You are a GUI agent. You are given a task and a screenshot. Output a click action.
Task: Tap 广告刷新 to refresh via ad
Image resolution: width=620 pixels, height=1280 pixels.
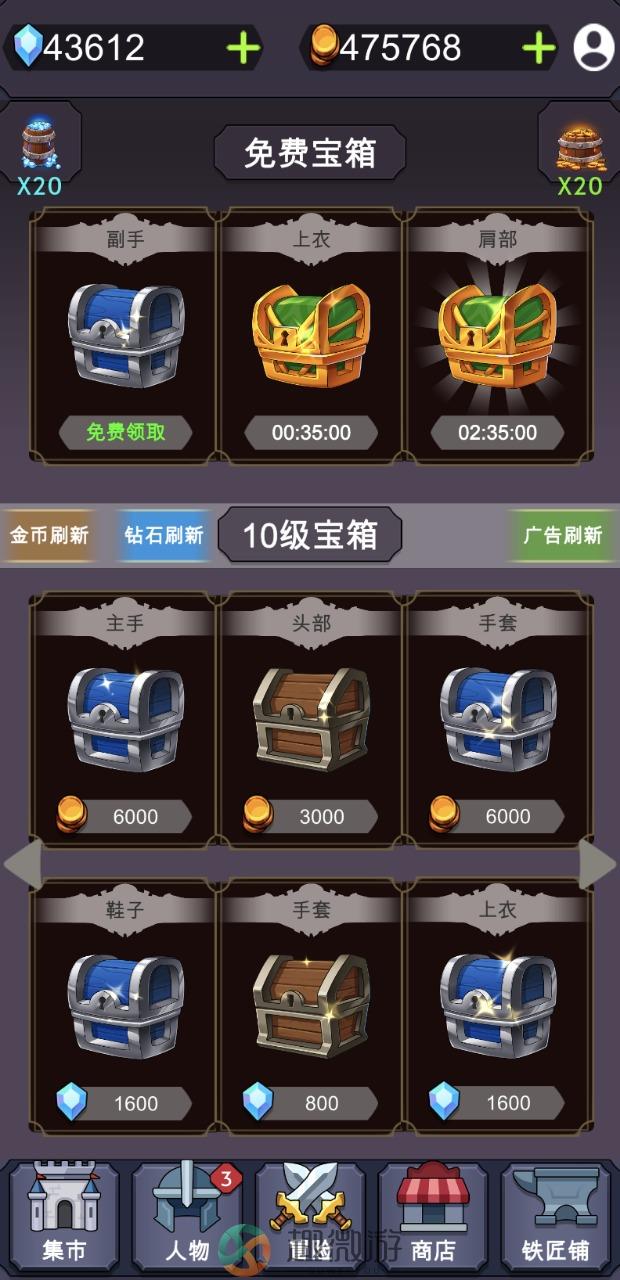click(563, 535)
